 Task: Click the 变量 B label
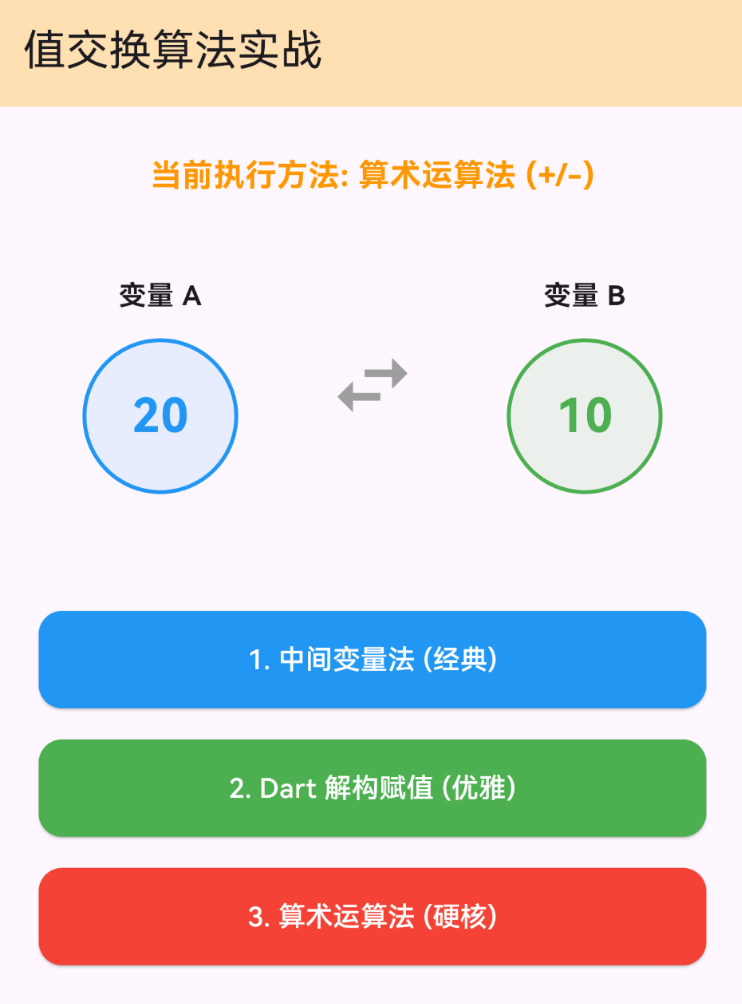(x=585, y=295)
